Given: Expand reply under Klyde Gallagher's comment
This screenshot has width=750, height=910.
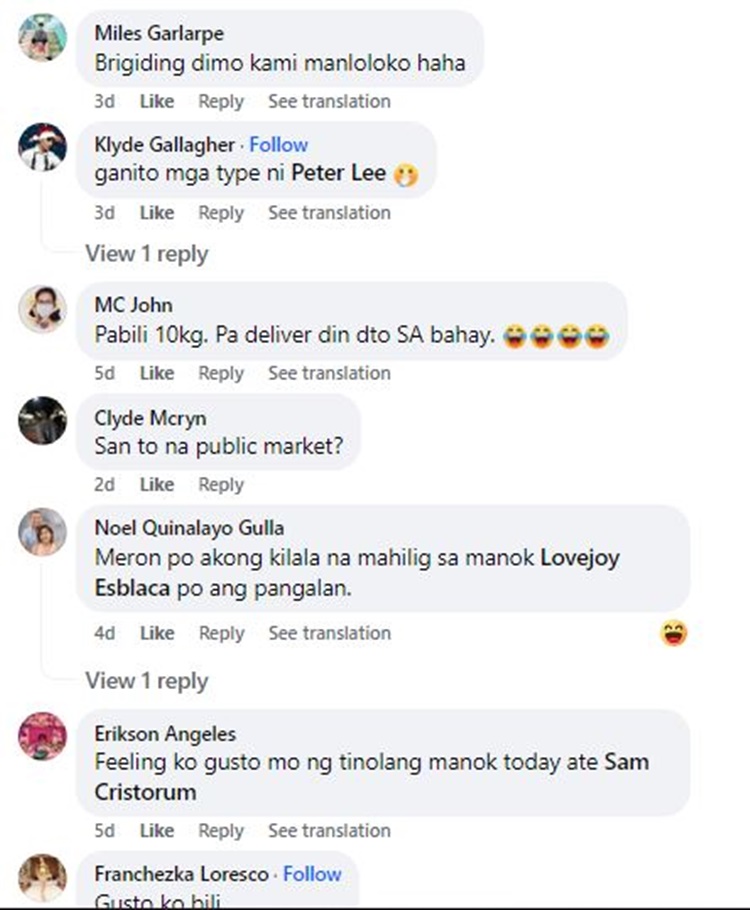Looking at the screenshot, I should tap(146, 254).
